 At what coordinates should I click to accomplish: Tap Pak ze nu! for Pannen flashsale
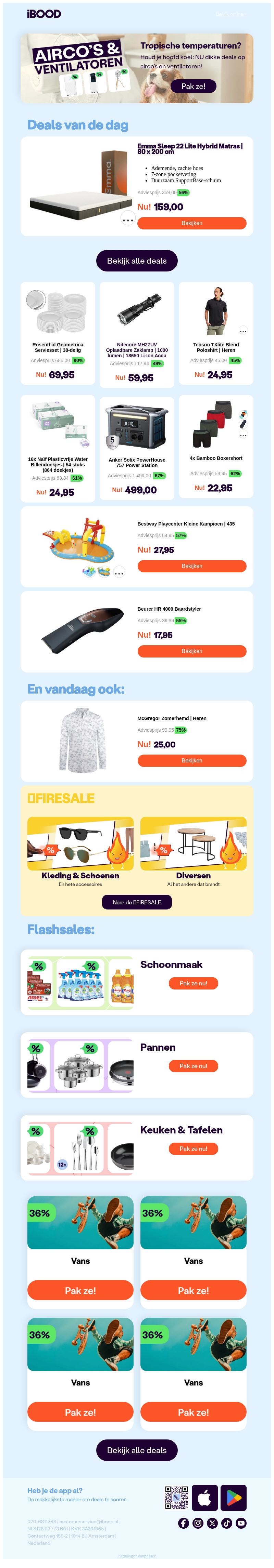(x=193, y=1066)
